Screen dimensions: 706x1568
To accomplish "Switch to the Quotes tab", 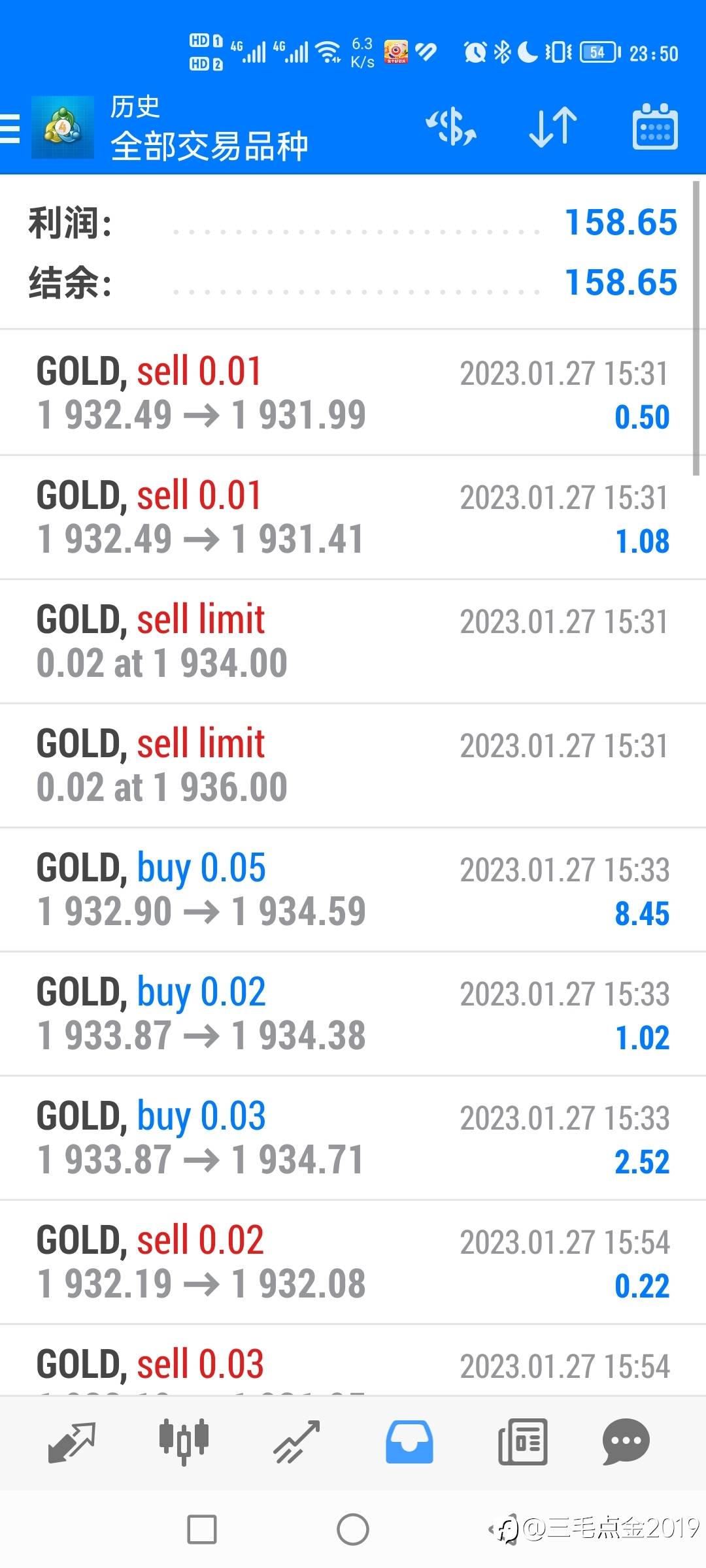I will (x=72, y=1441).
